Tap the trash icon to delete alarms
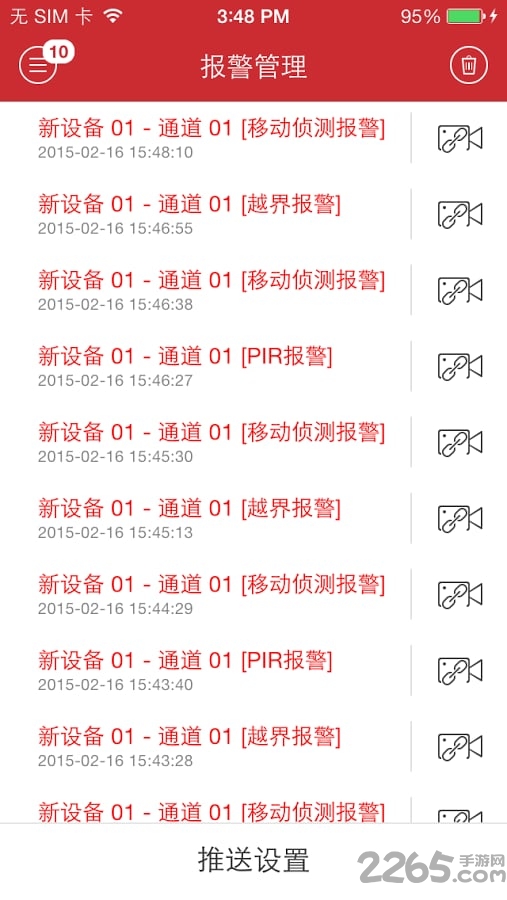The width and height of the screenshot is (507, 900). pyautogui.click(x=469, y=65)
